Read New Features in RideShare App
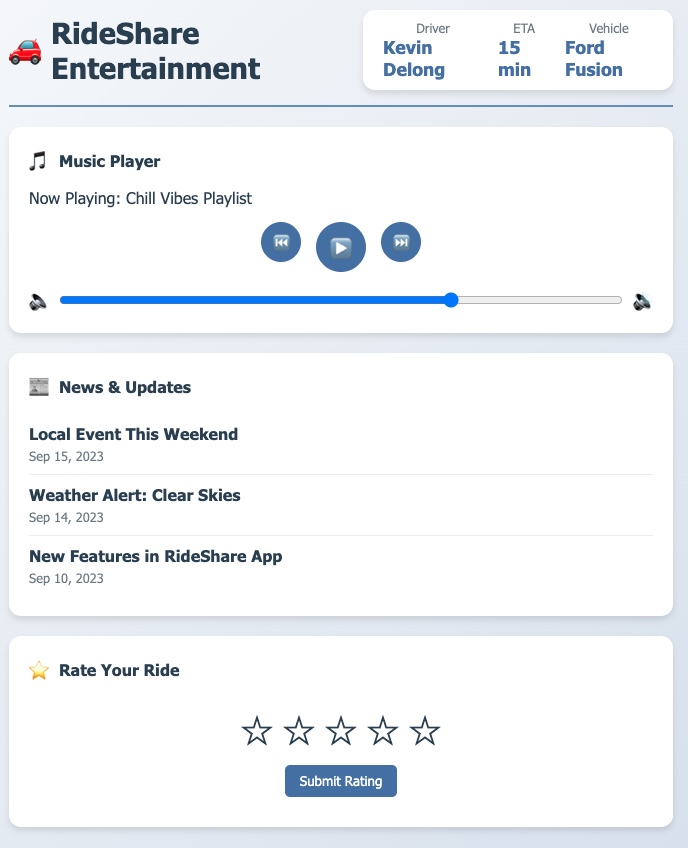Image resolution: width=688 pixels, height=848 pixels. (x=155, y=556)
